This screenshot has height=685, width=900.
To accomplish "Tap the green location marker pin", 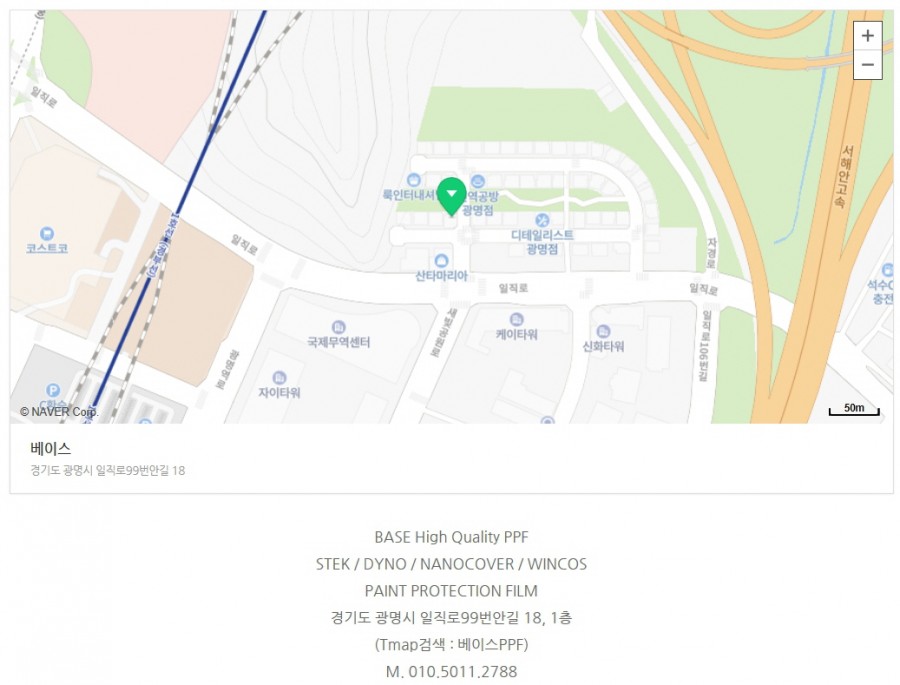I will [452, 194].
